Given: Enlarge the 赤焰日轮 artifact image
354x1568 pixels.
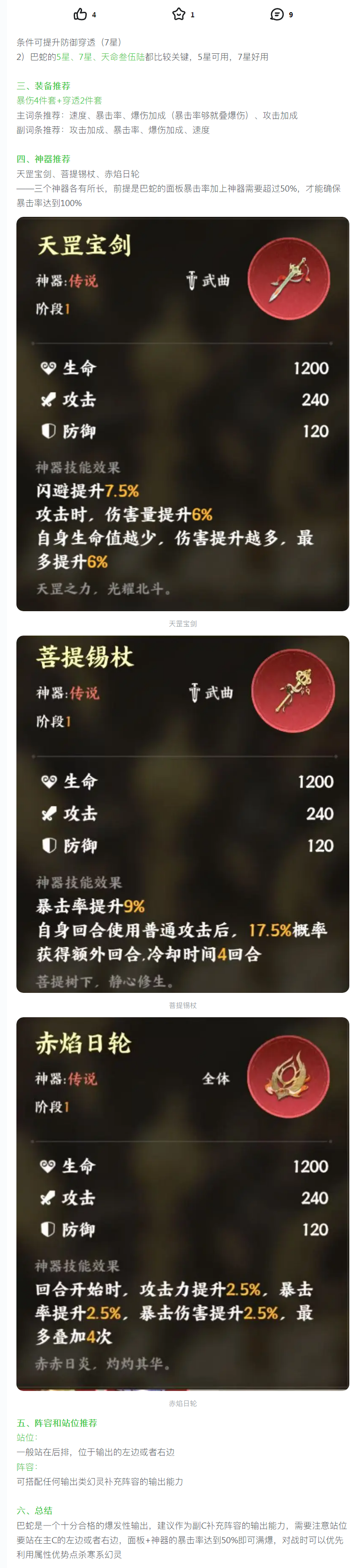Looking at the screenshot, I should [x=182, y=1203].
